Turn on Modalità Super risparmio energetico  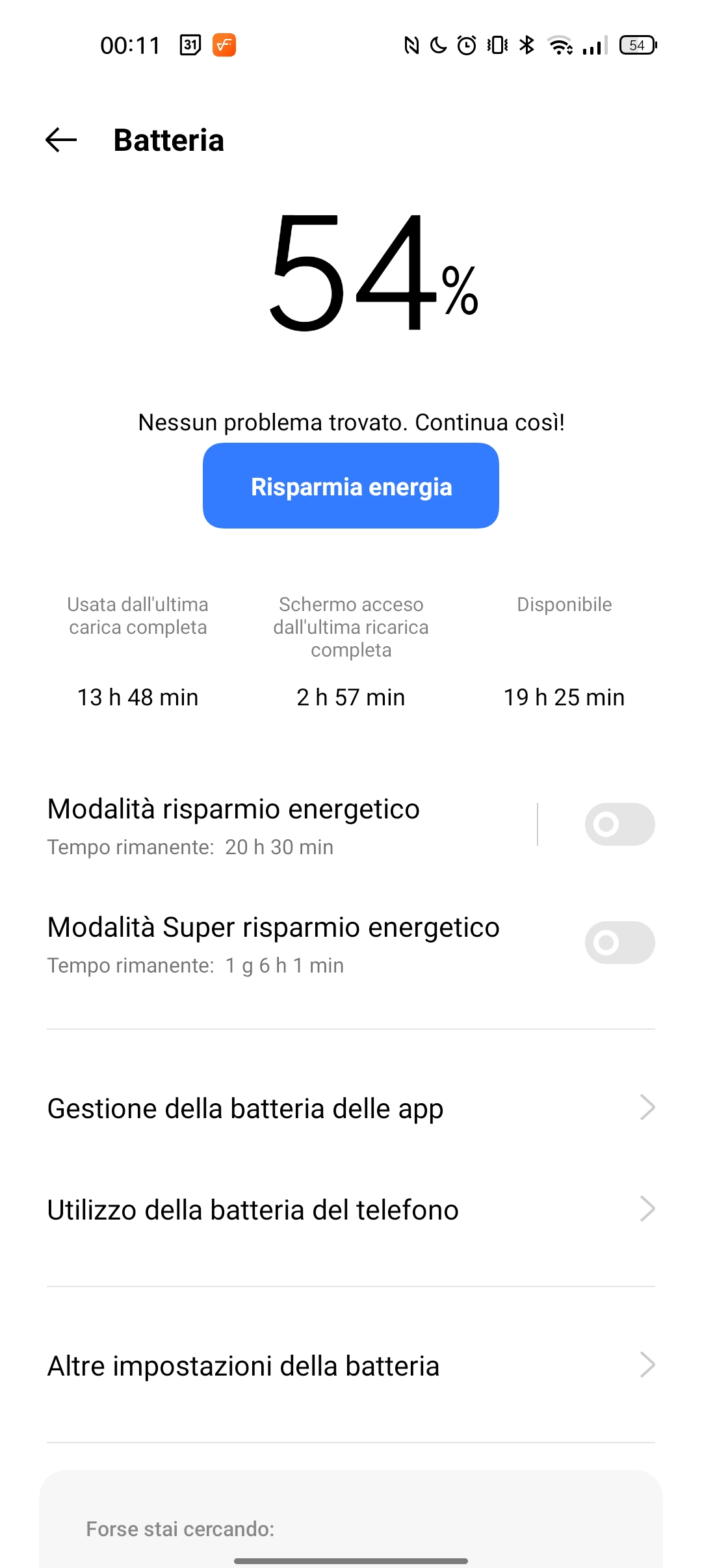tap(619, 943)
